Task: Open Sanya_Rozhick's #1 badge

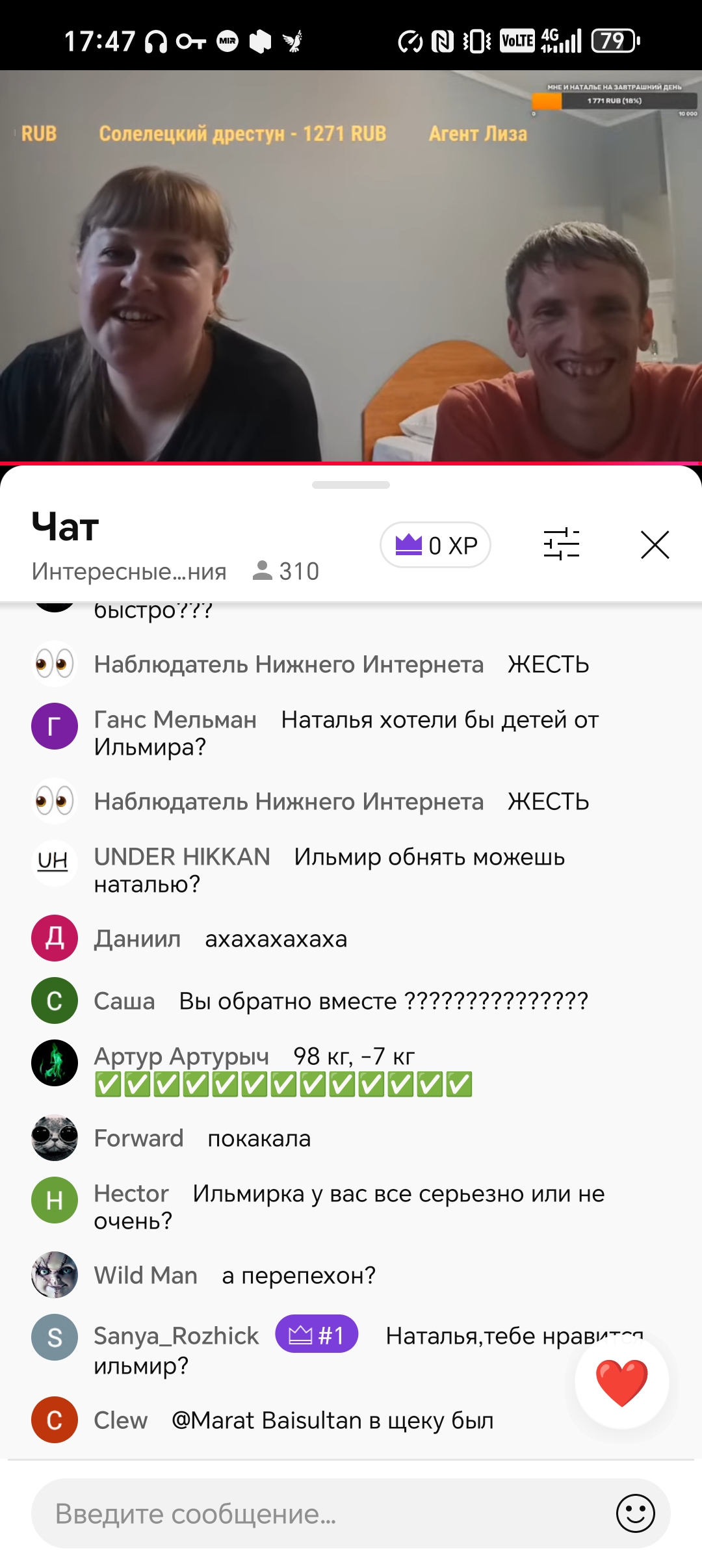Action: click(x=317, y=1334)
